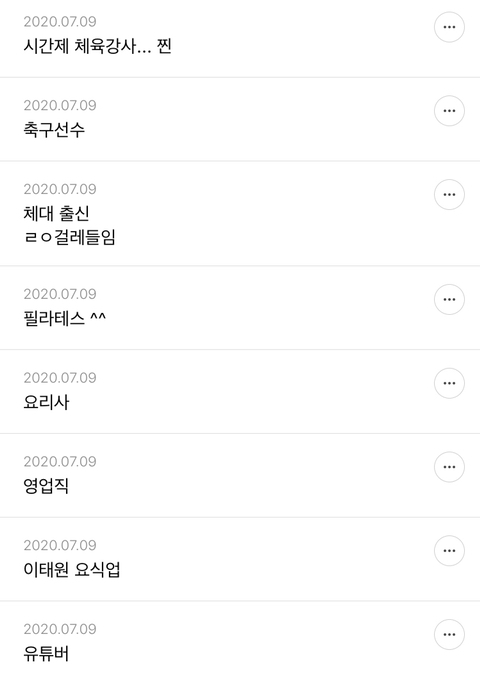
Task: Open the options menu beside 축구선수
Action: pyautogui.click(x=449, y=111)
